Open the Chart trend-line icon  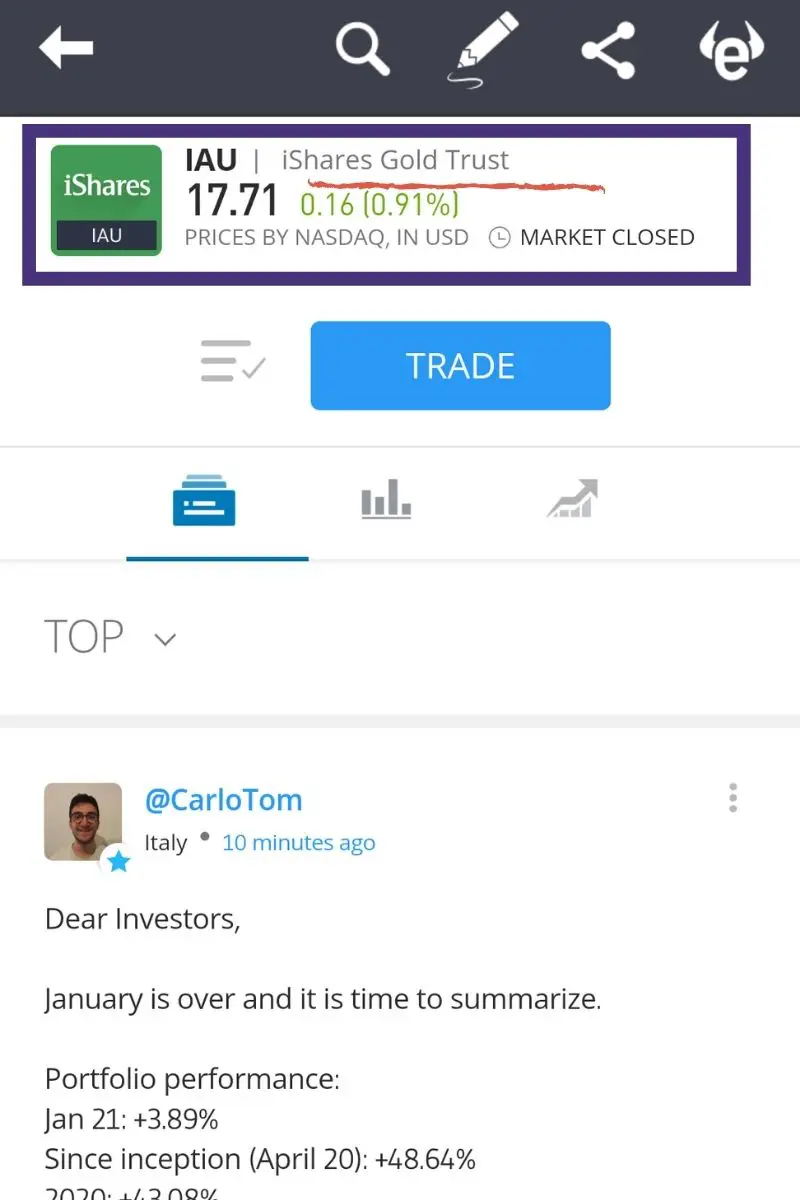(x=570, y=497)
